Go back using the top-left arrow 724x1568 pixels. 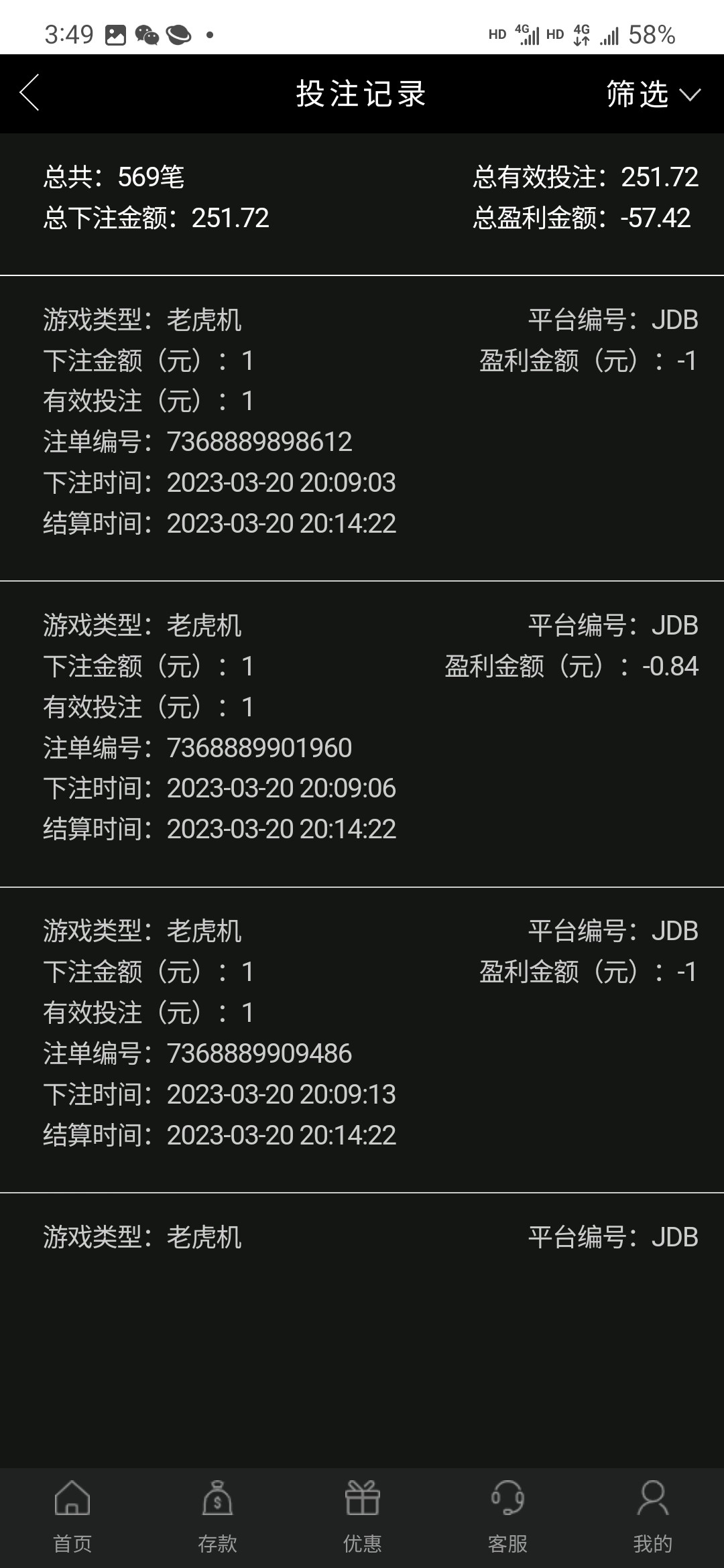pyautogui.click(x=30, y=92)
